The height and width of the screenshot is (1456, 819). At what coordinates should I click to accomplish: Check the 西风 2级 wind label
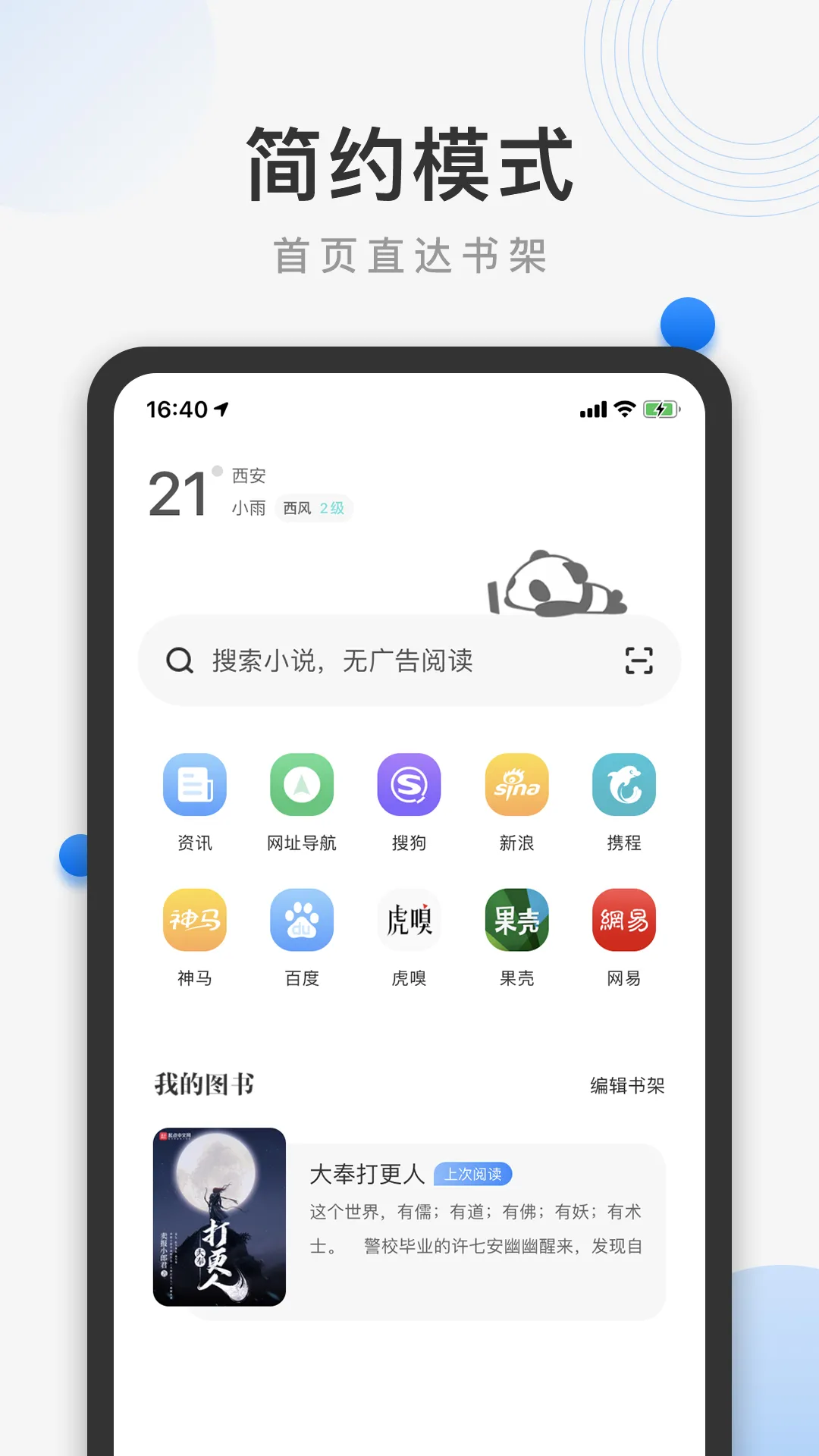pos(312,508)
